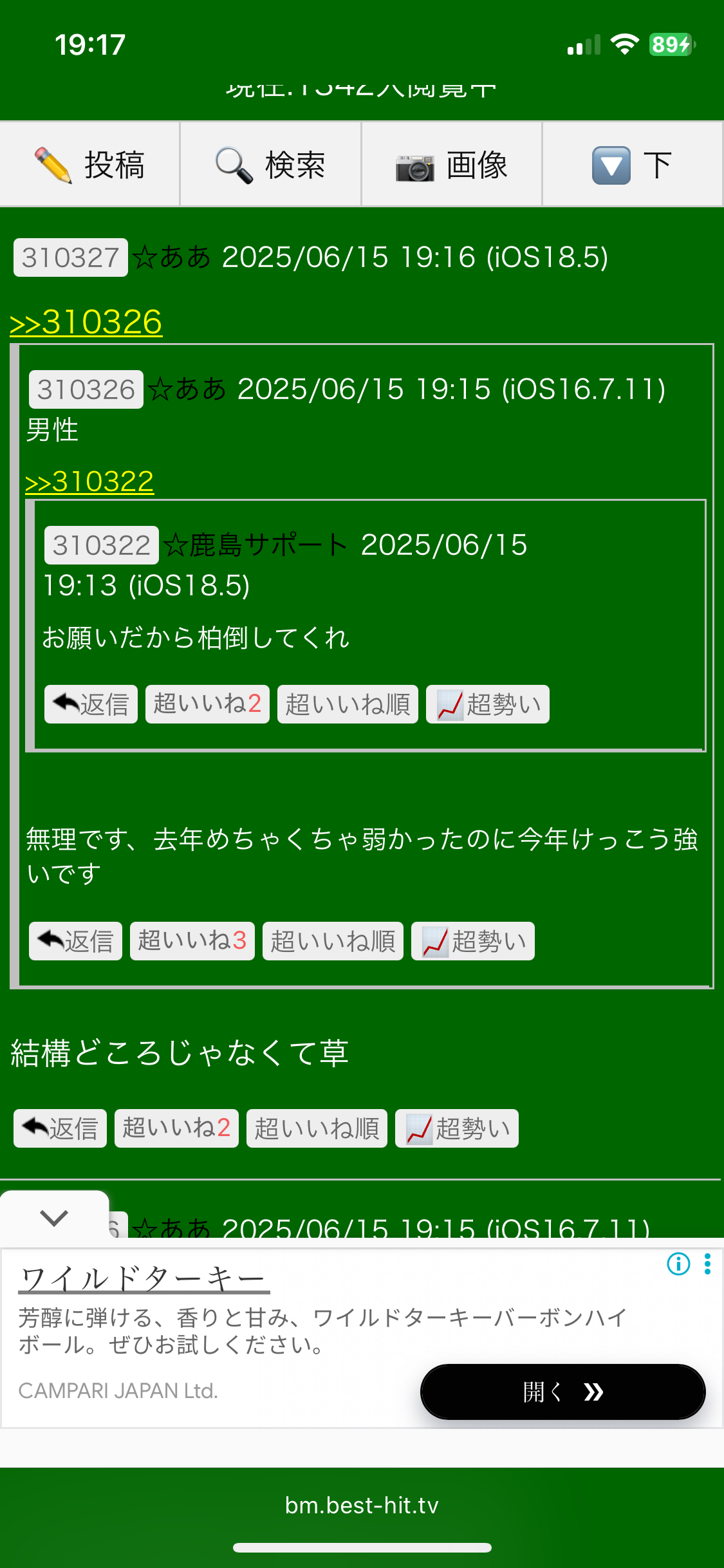724x1568 pixels.
Task: Open the 画像 images section
Action: tap(452, 165)
